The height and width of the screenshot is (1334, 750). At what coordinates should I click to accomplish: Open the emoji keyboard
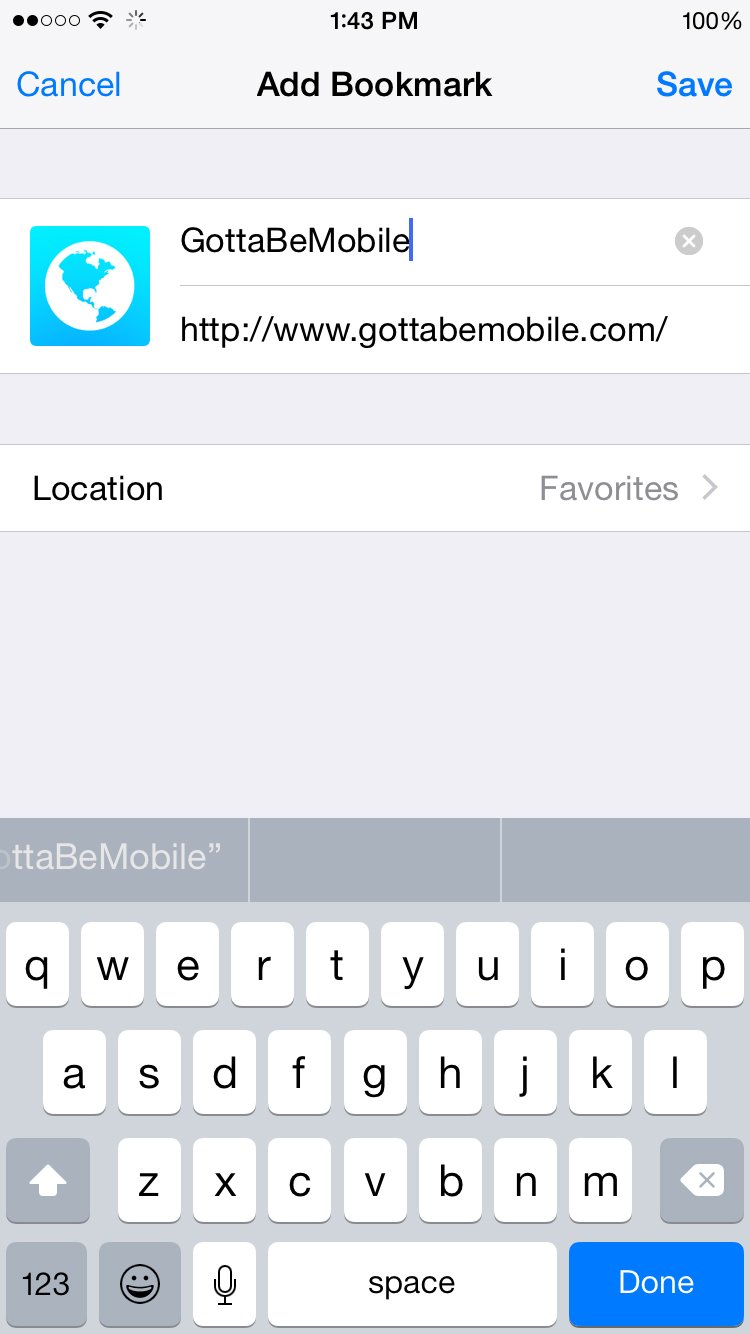click(x=140, y=1283)
